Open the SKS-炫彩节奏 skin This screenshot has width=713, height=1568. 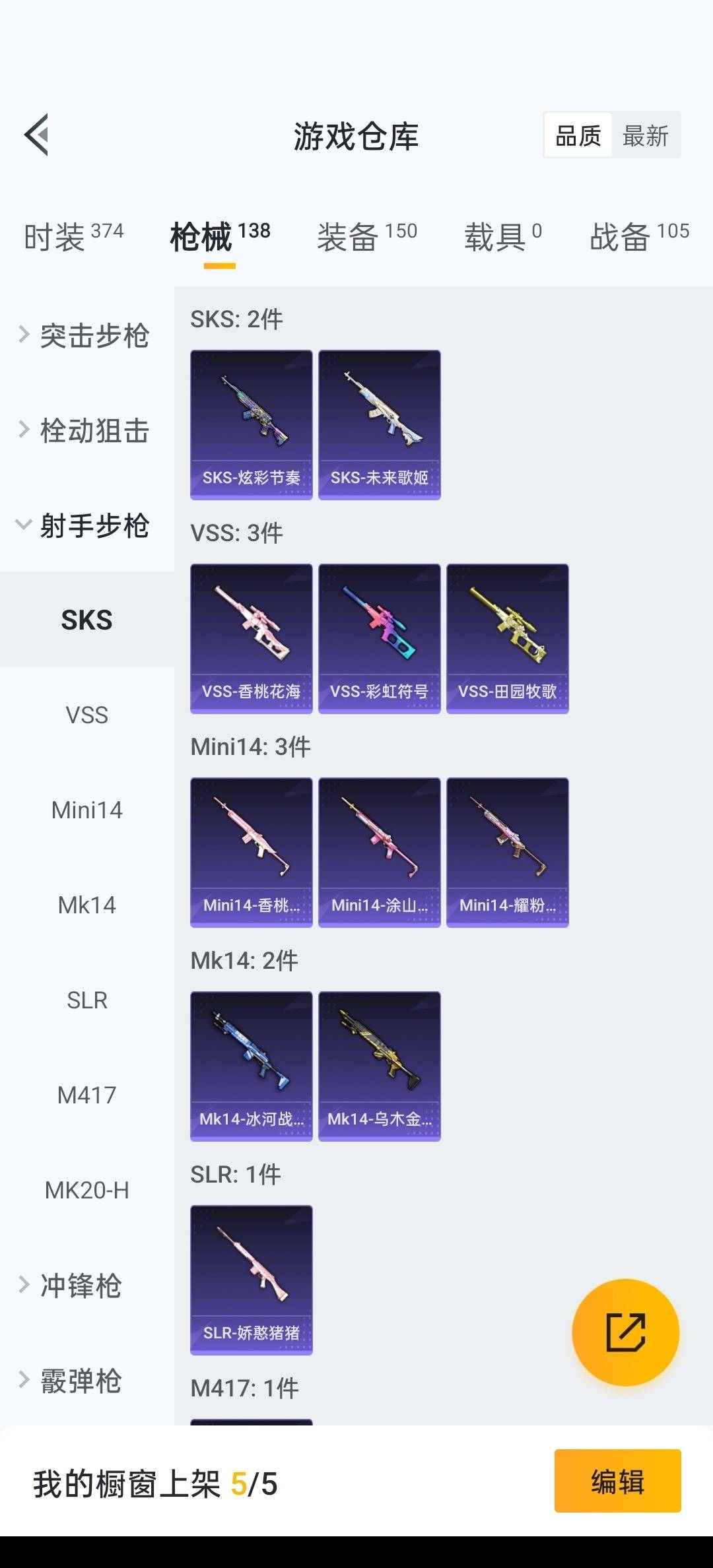click(x=251, y=424)
